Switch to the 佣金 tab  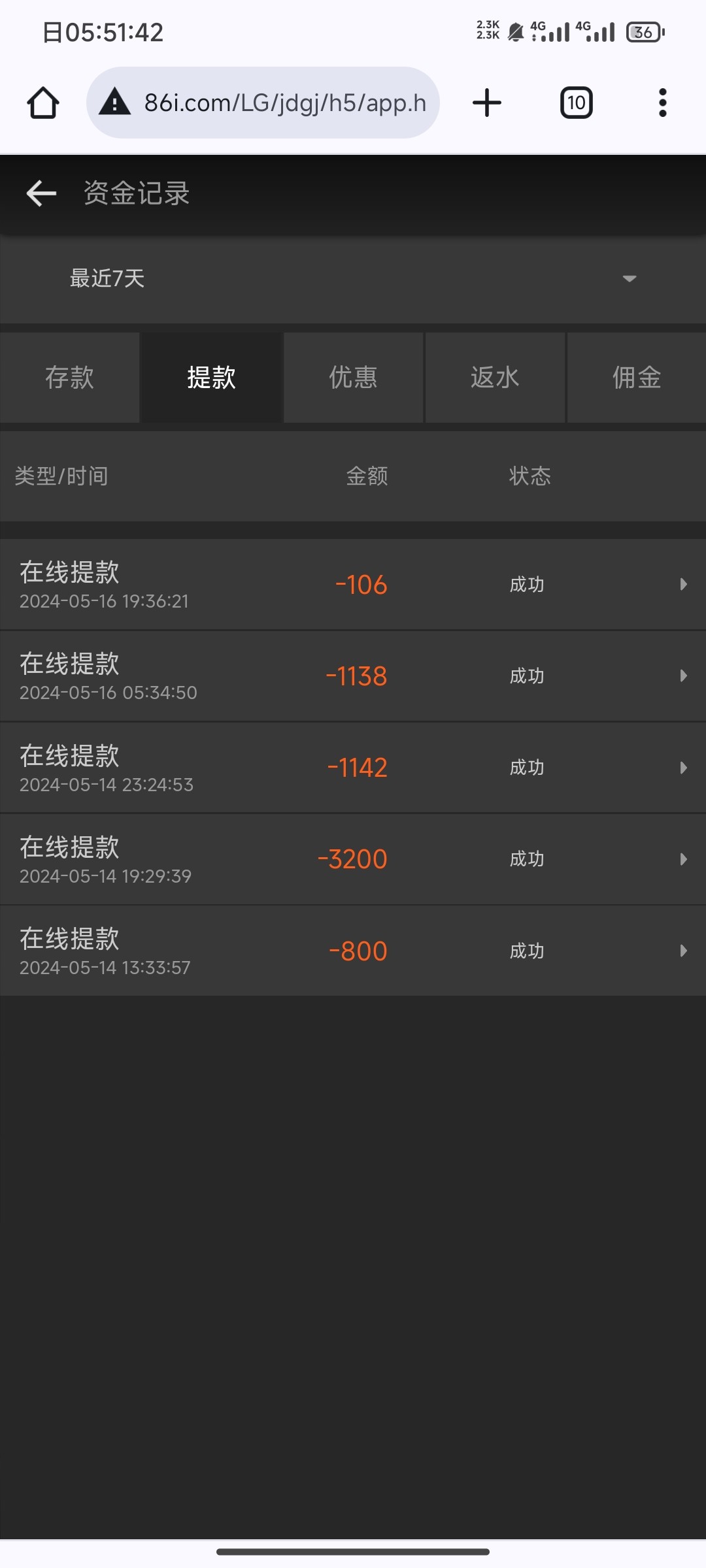(x=637, y=378)
